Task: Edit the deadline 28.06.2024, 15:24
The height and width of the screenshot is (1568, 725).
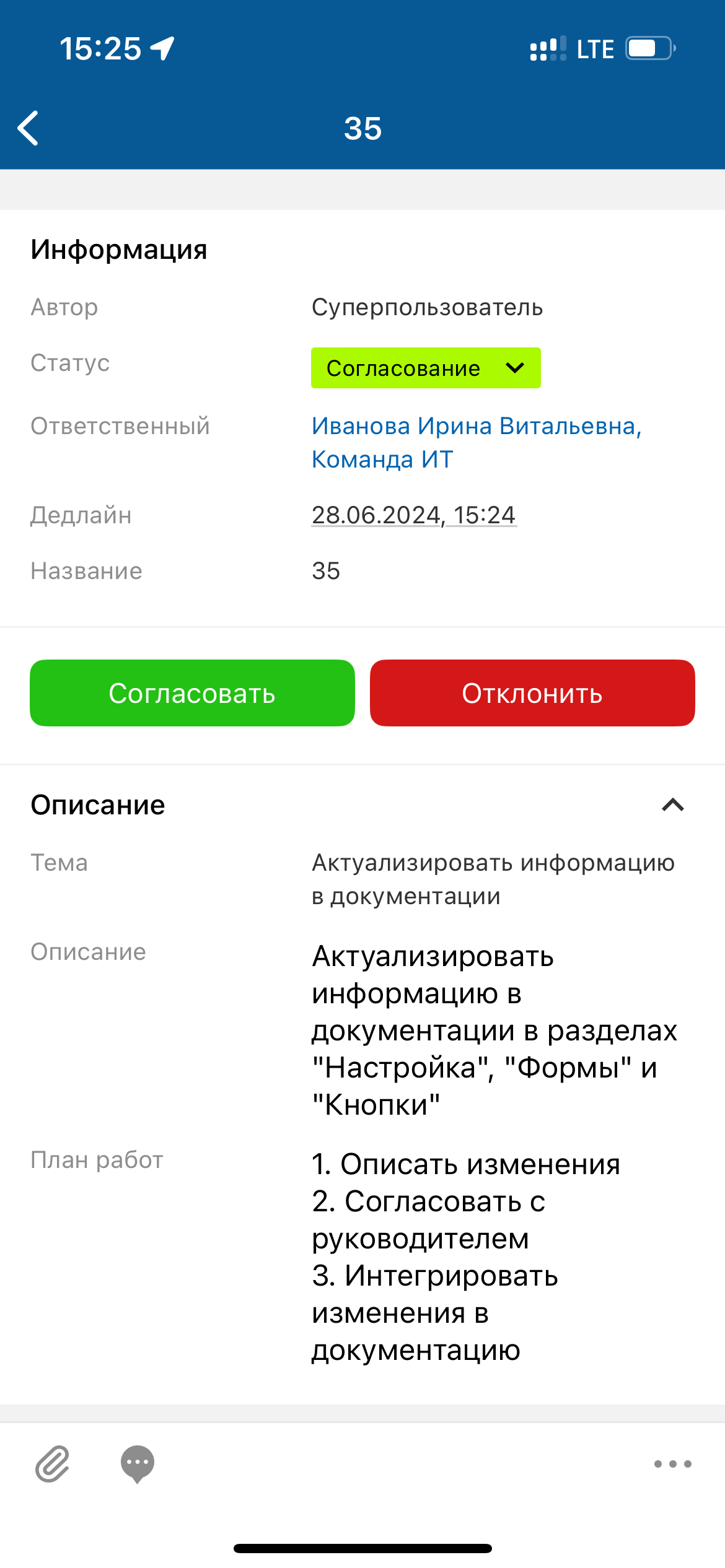Action: point(413,515)
